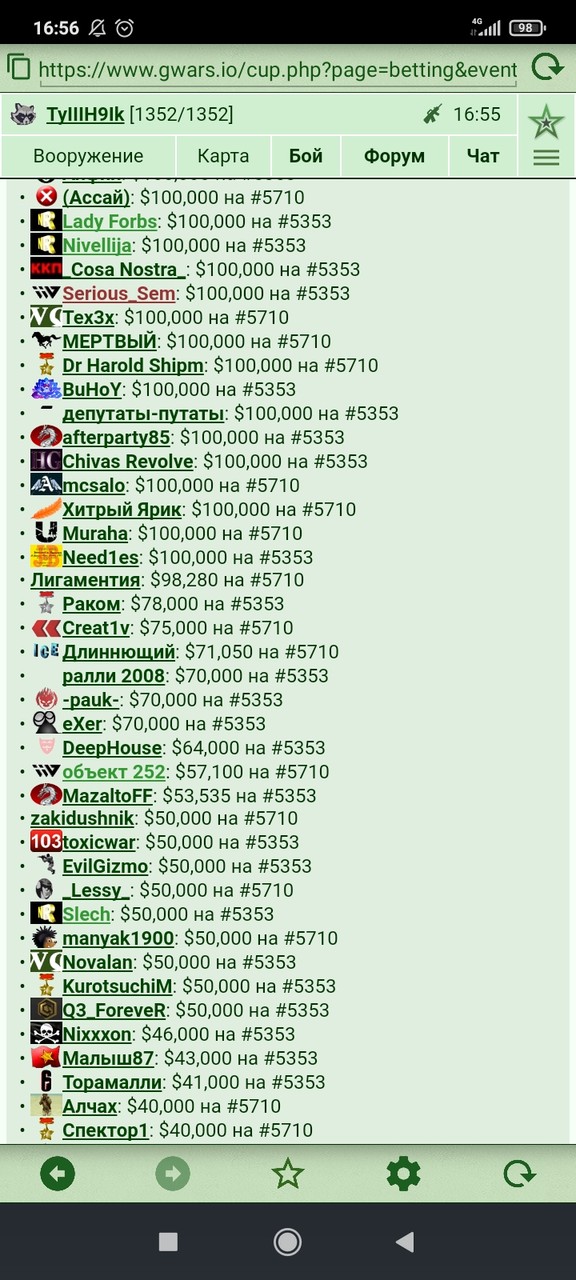Tap the system home button
The image size is (576, 1280).
(x=288, y=1242)
